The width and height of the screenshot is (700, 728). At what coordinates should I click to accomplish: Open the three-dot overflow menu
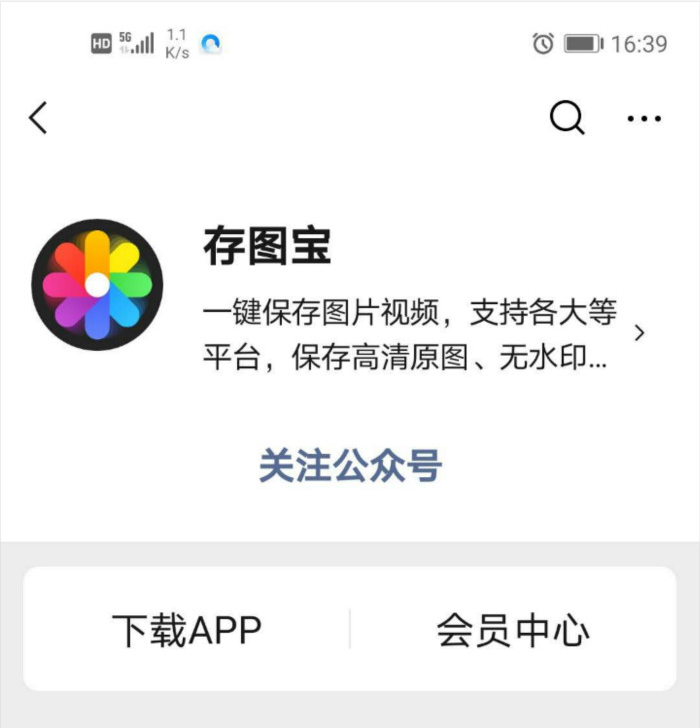click(644, 118)
